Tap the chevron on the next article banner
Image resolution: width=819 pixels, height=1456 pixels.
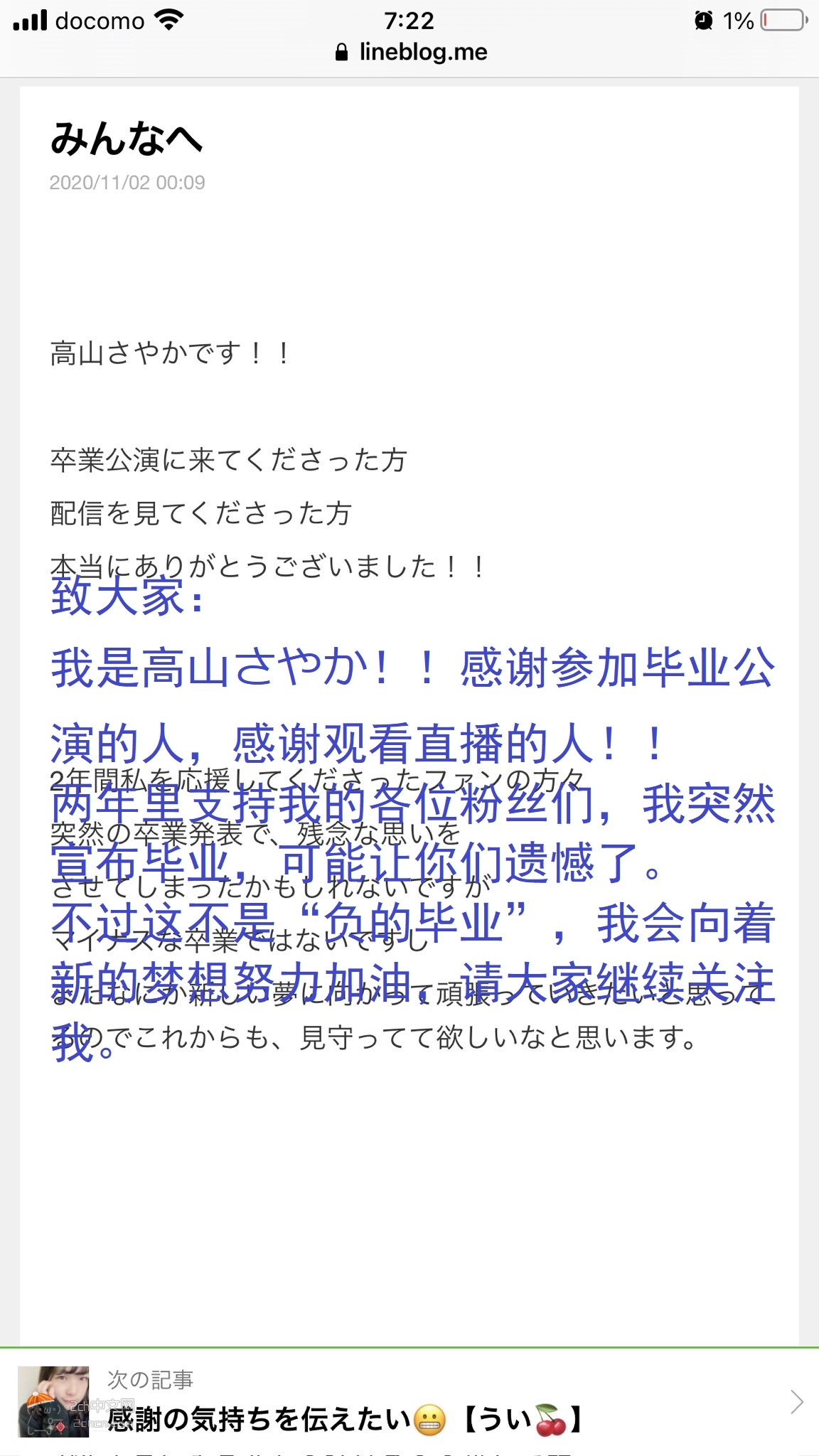[797, 1401]
